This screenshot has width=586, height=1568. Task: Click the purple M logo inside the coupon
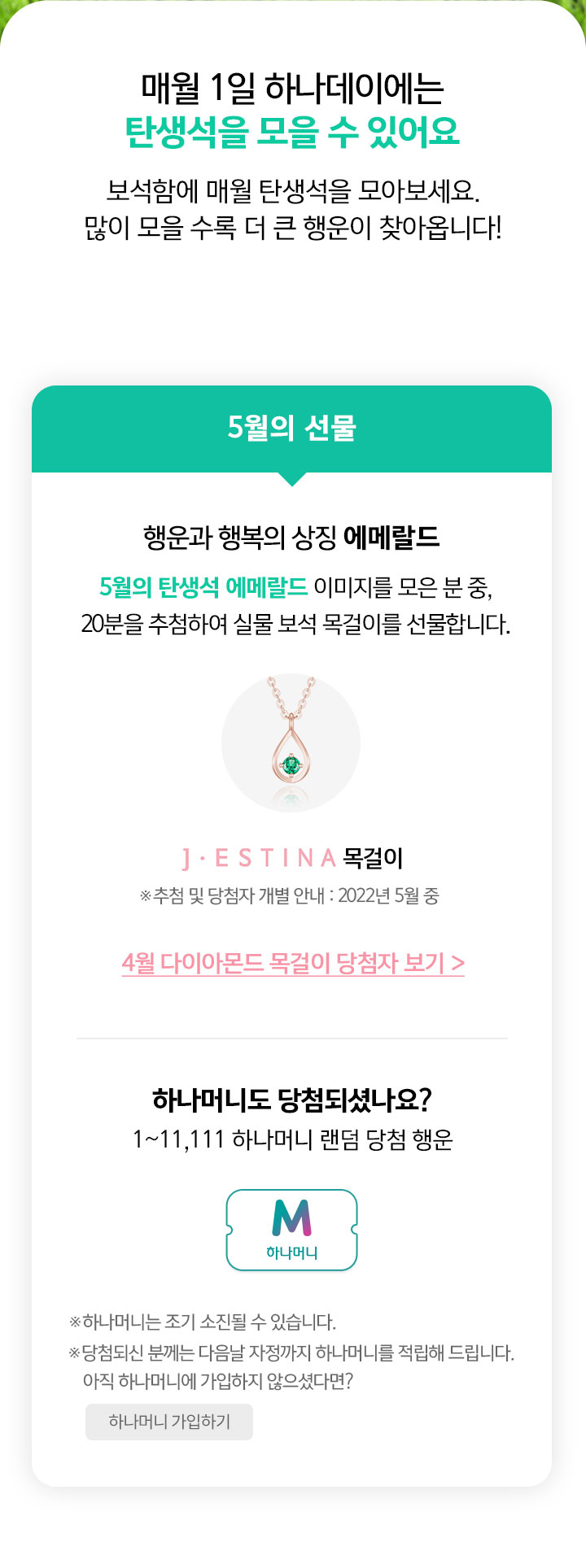[x=291, y=1216]
